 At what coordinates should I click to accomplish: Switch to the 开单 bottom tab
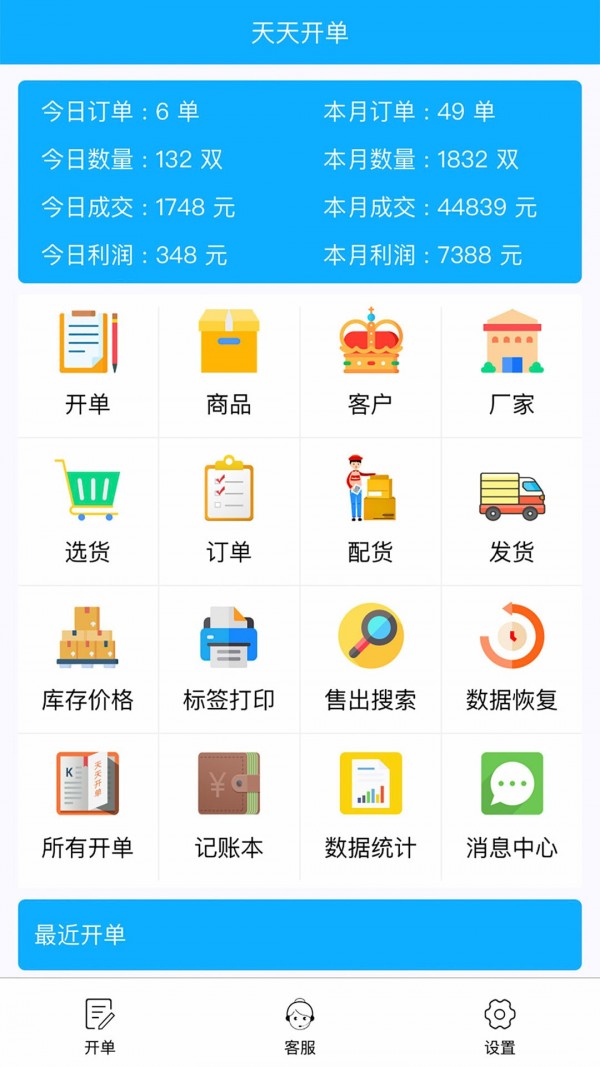[100, 1026]
